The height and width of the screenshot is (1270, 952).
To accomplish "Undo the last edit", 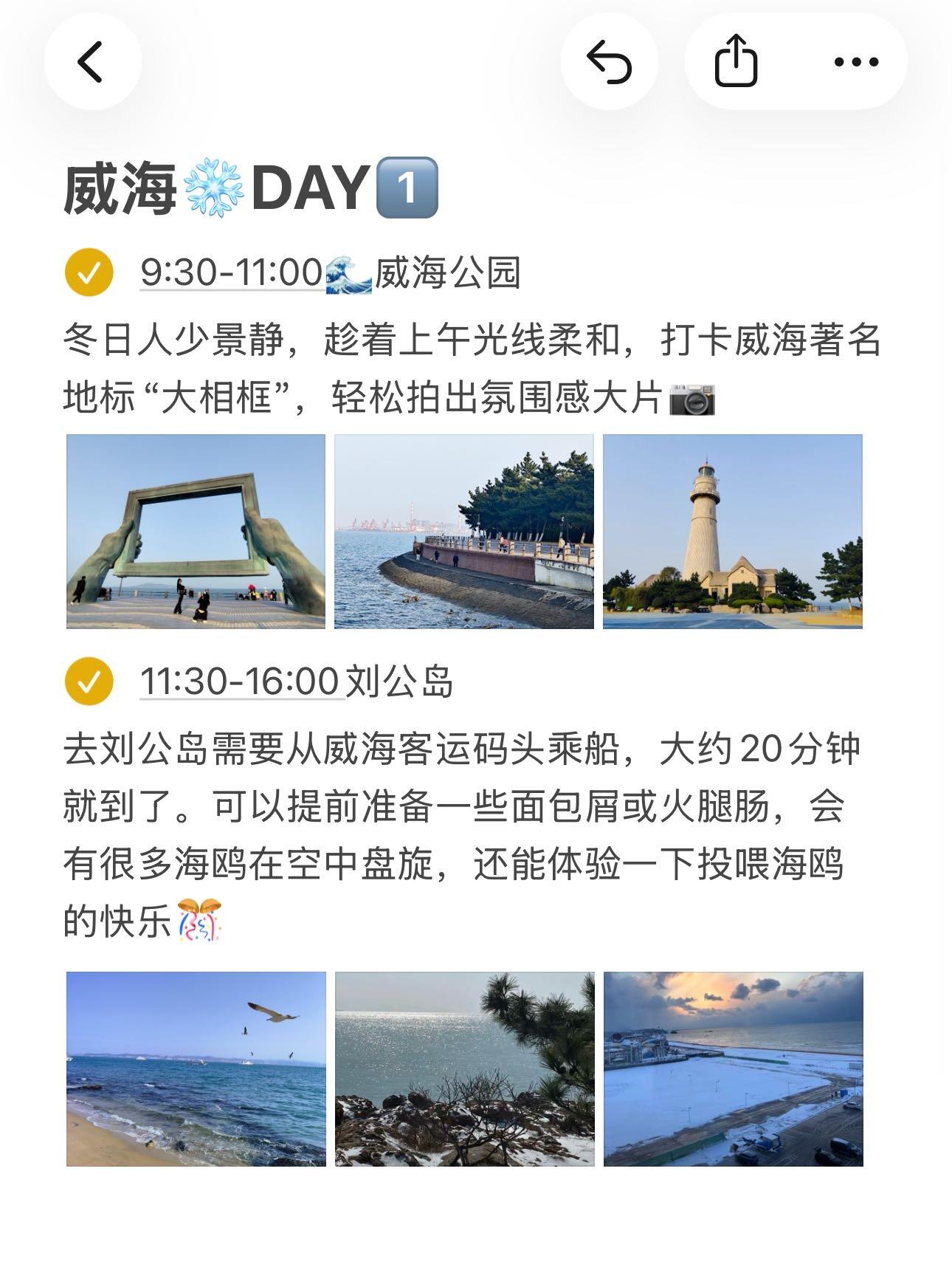I will point(609,62).
